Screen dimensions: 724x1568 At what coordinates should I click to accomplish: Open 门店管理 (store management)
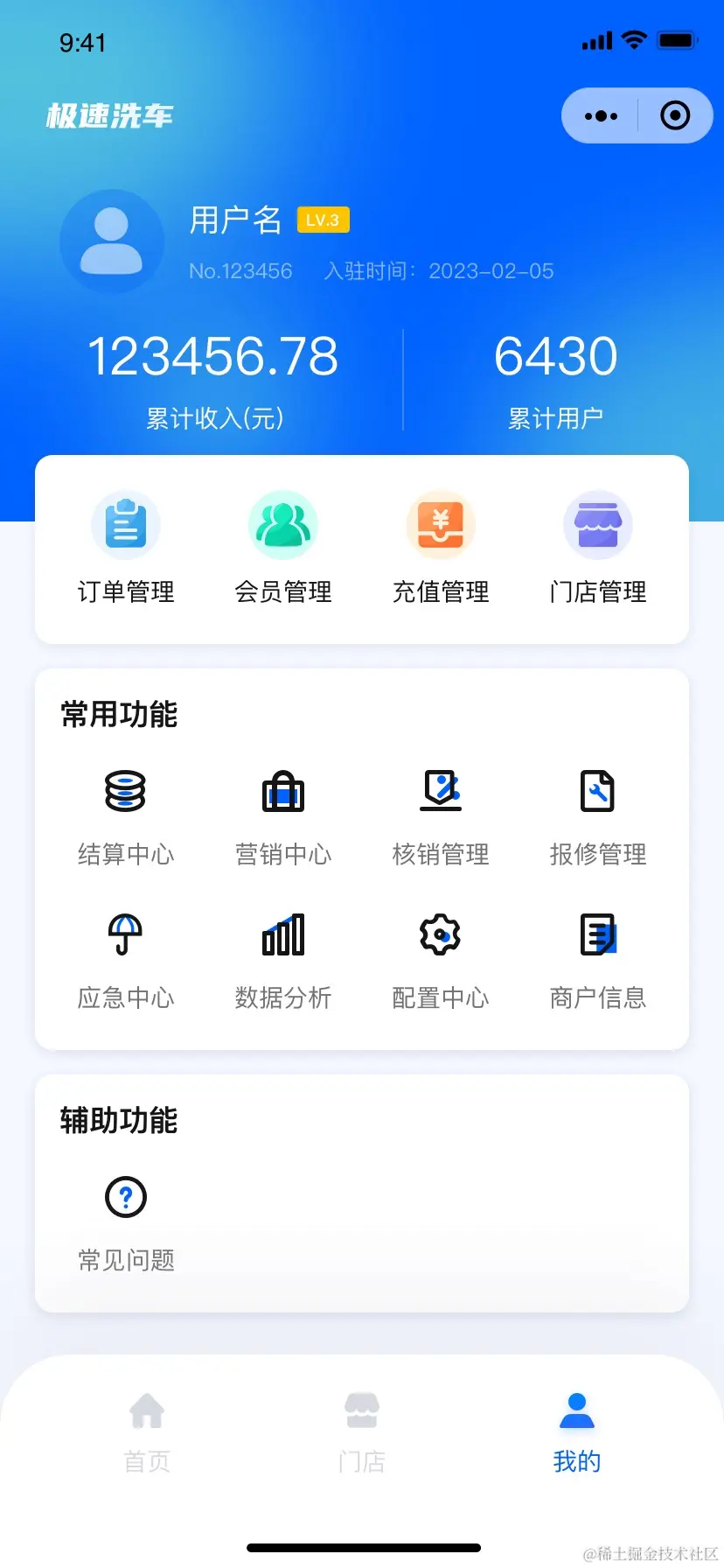tap(598, 547)
